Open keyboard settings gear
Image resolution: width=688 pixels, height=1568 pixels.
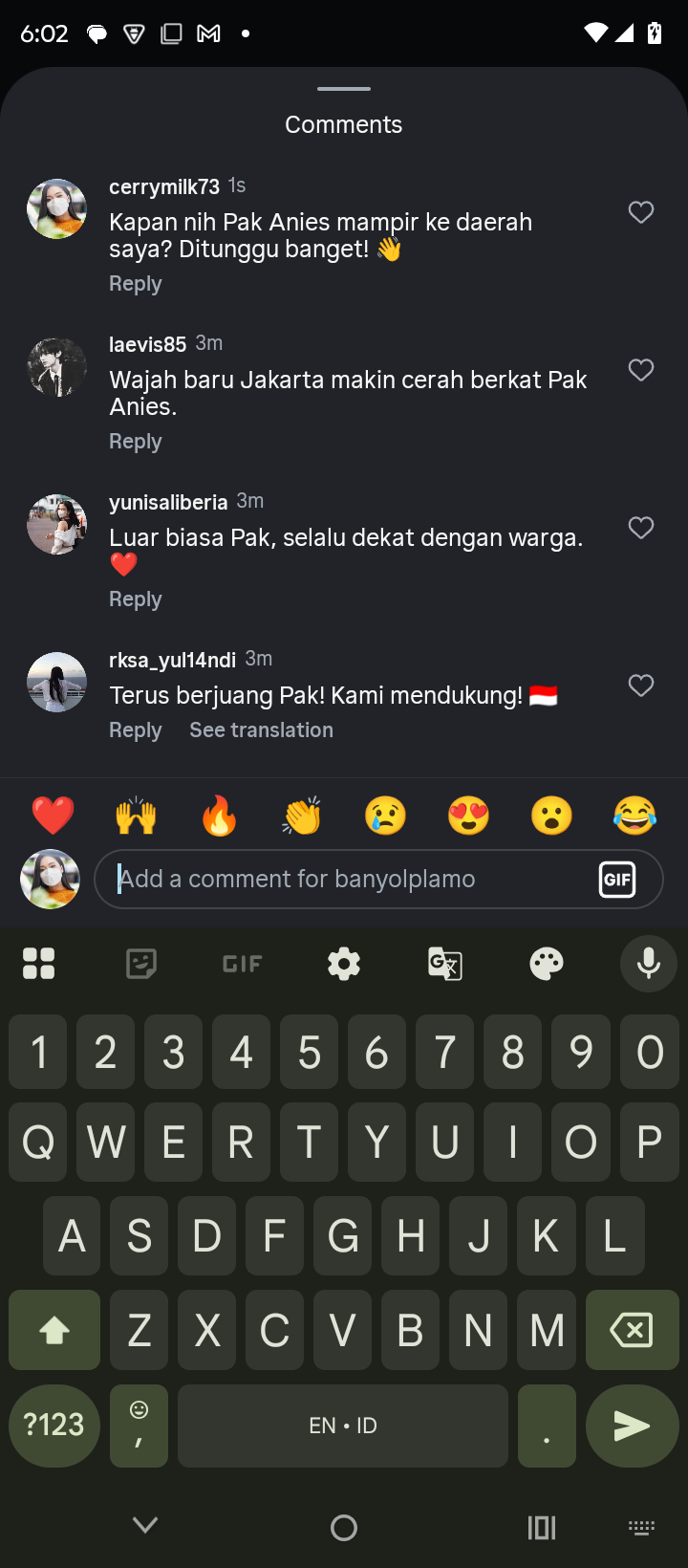344,964
